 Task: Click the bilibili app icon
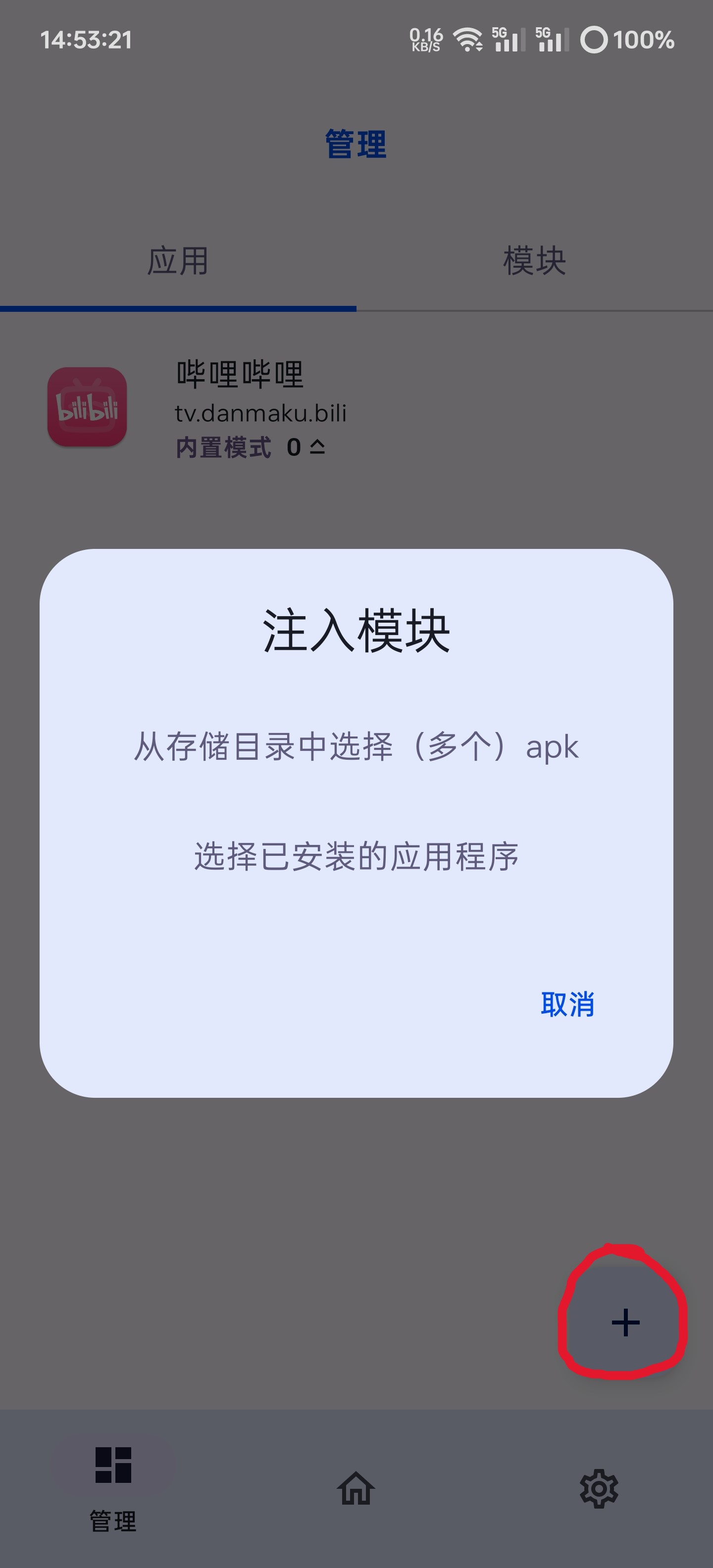pyautogui.click(x=87, y=409)
